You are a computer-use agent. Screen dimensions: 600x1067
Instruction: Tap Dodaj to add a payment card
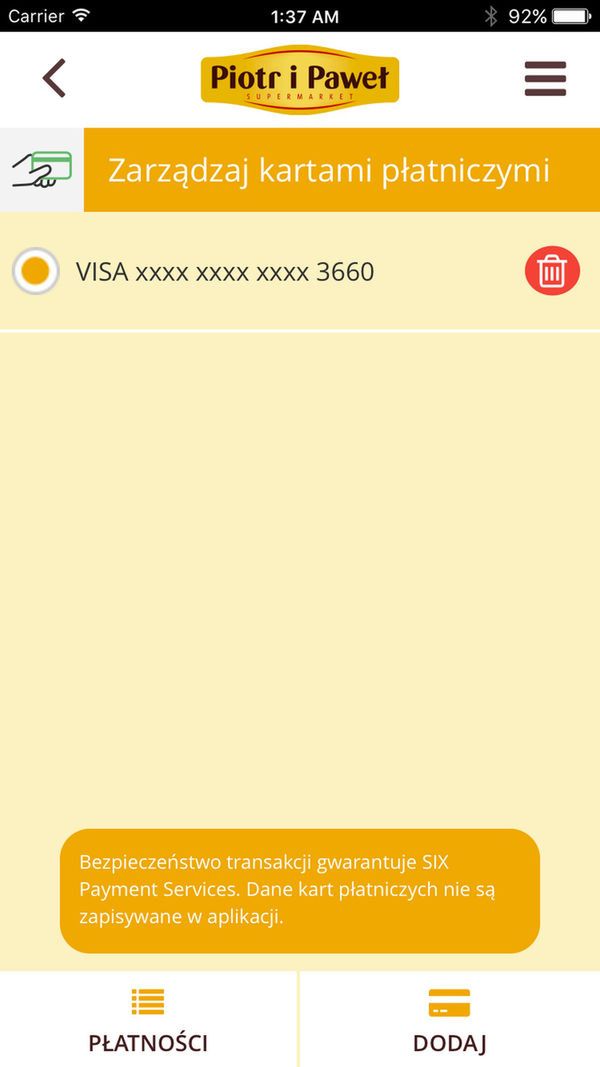(x=449, y=1020)
